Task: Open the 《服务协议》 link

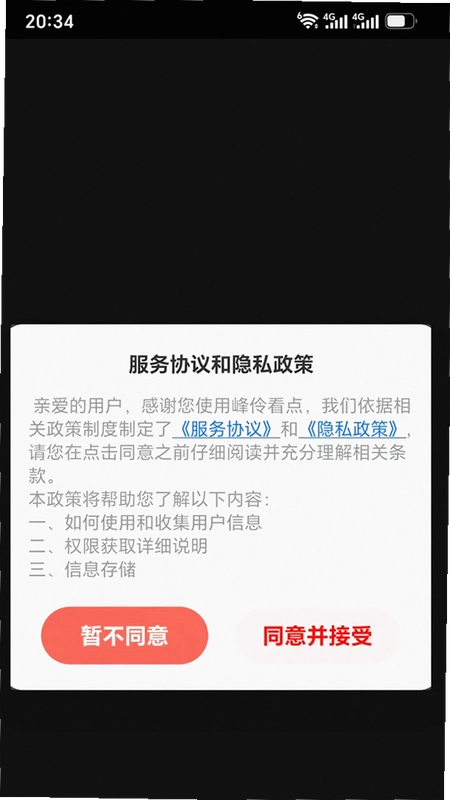Action: click(x=226, y=430)
